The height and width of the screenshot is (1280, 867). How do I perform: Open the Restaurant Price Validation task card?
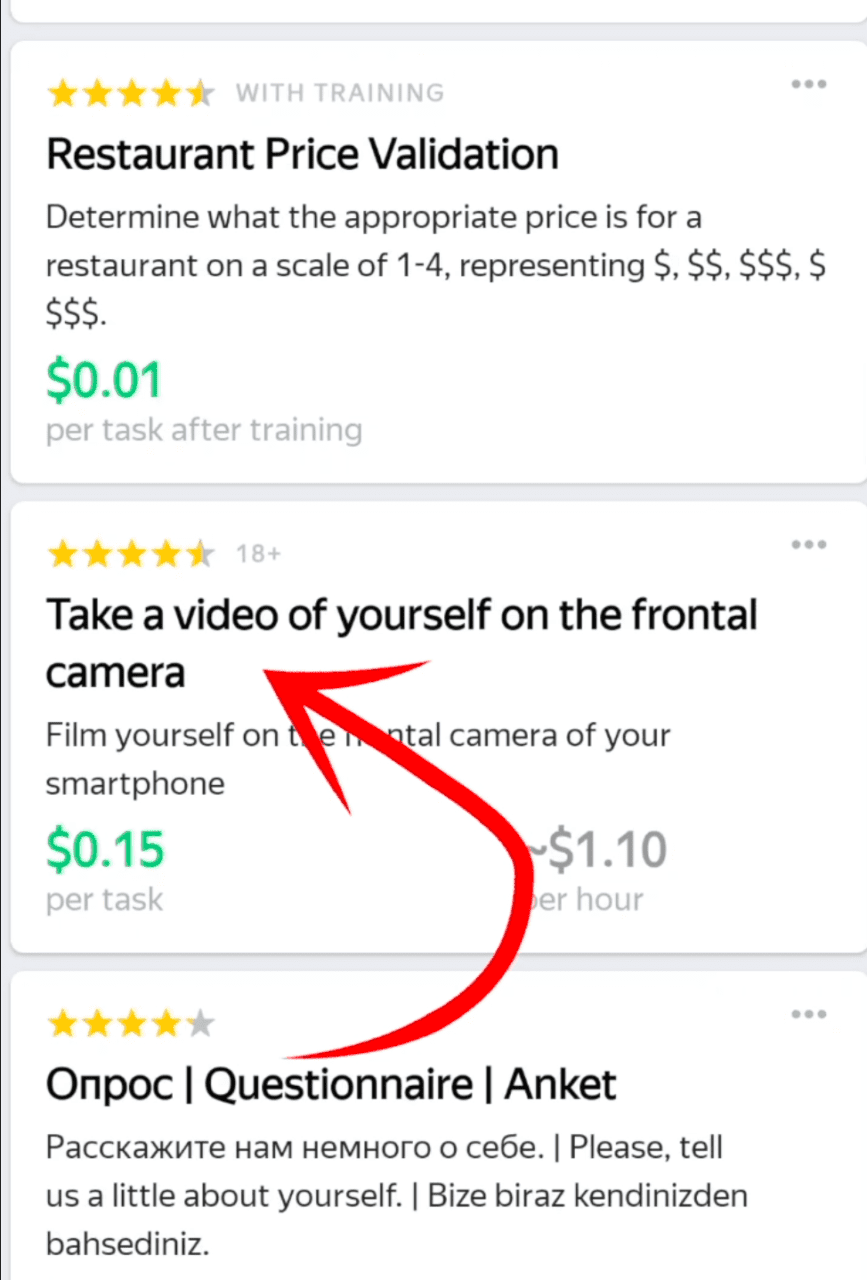point(302,155)
